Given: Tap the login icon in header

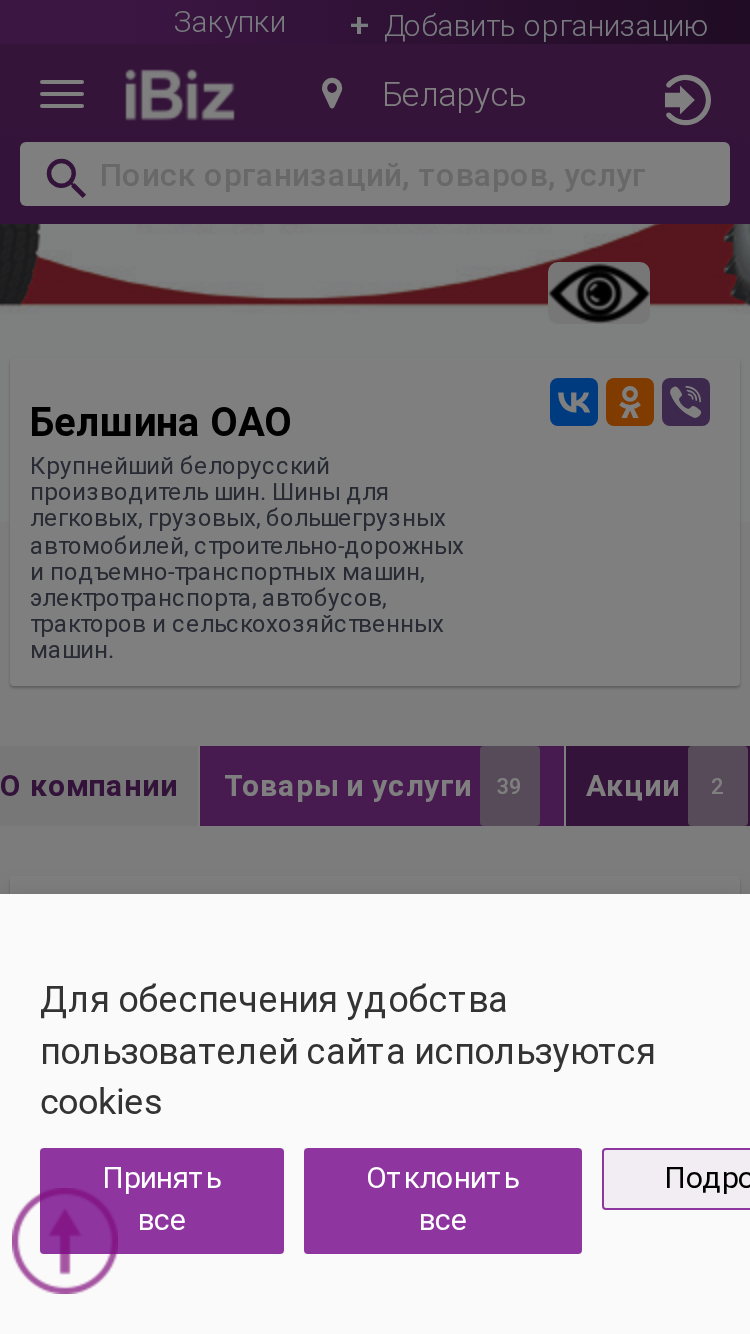Looking at the screenshot, I should click(687, 101).
